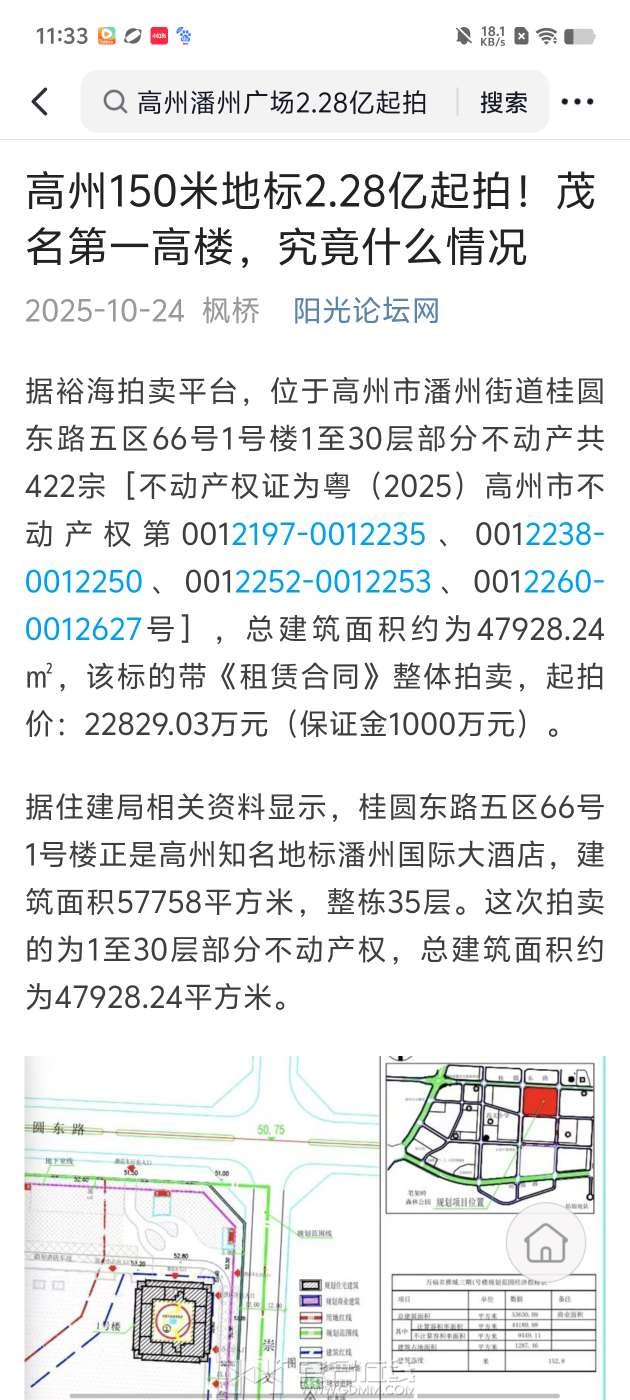Open the 2197-0012235 number link
The width and height of the screenshot is (630, 1400).
click(x=329, y=535)
